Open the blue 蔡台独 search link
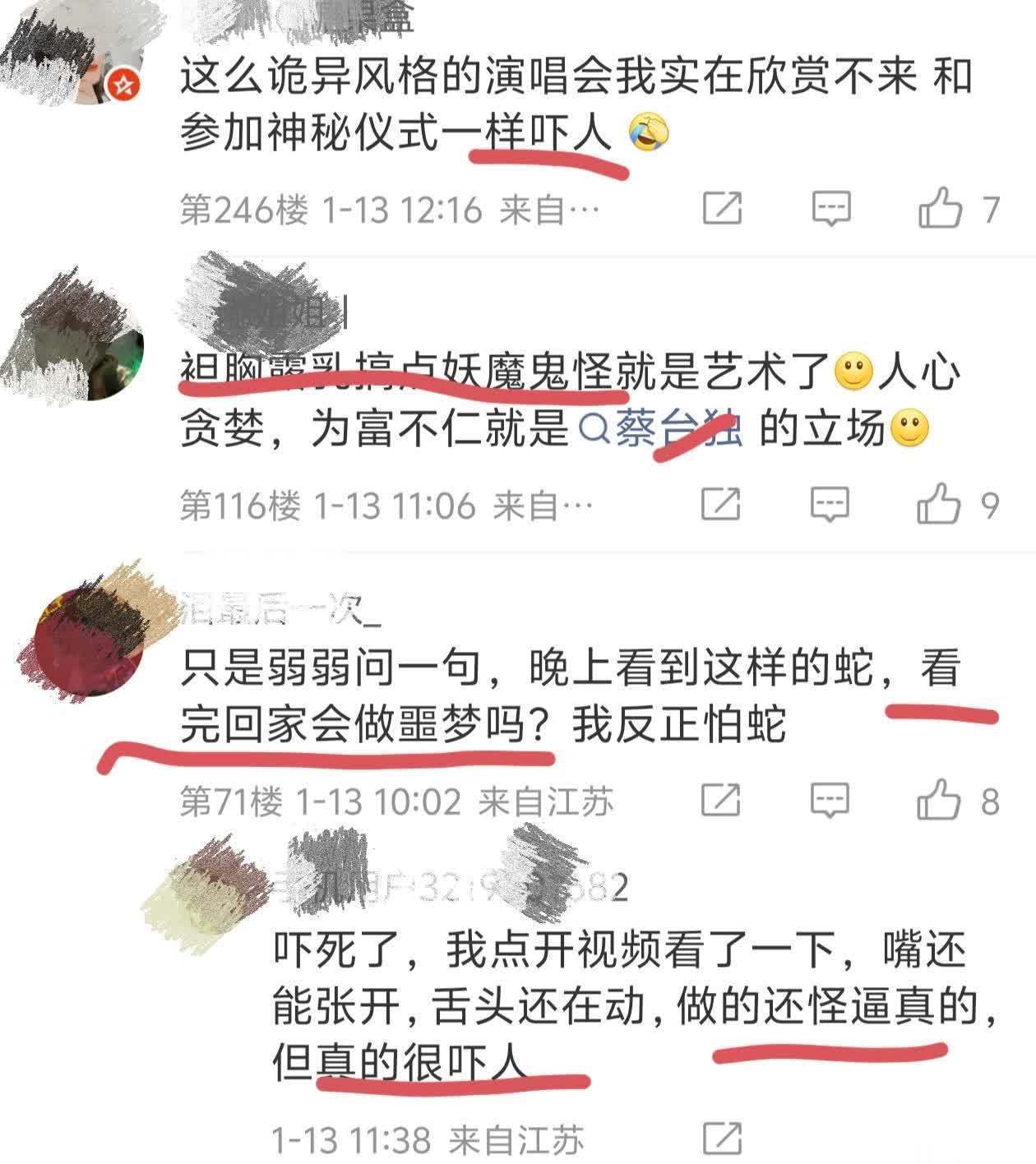Viewport: 1036px width, 1164px height. tap(662, 429)
